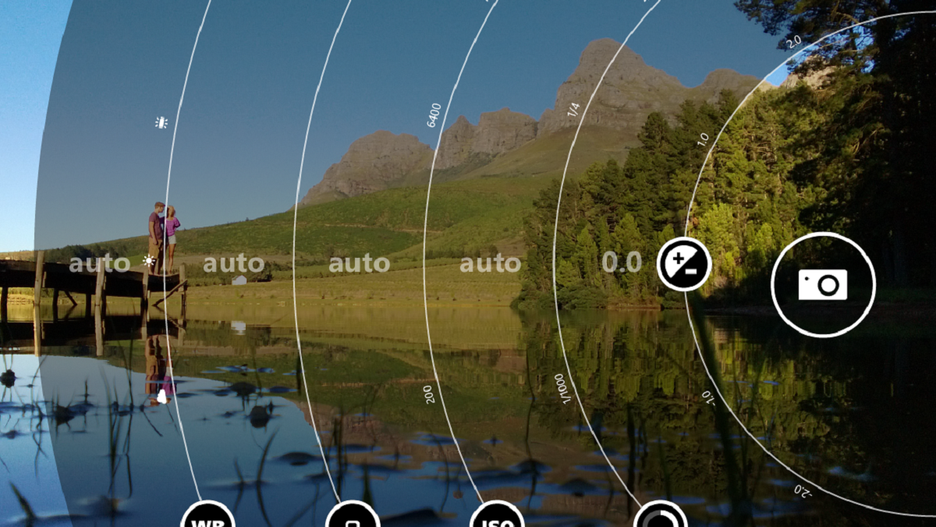Choose daylight white balance sun icon
936x527 pixels.
[x=149, y=261]
